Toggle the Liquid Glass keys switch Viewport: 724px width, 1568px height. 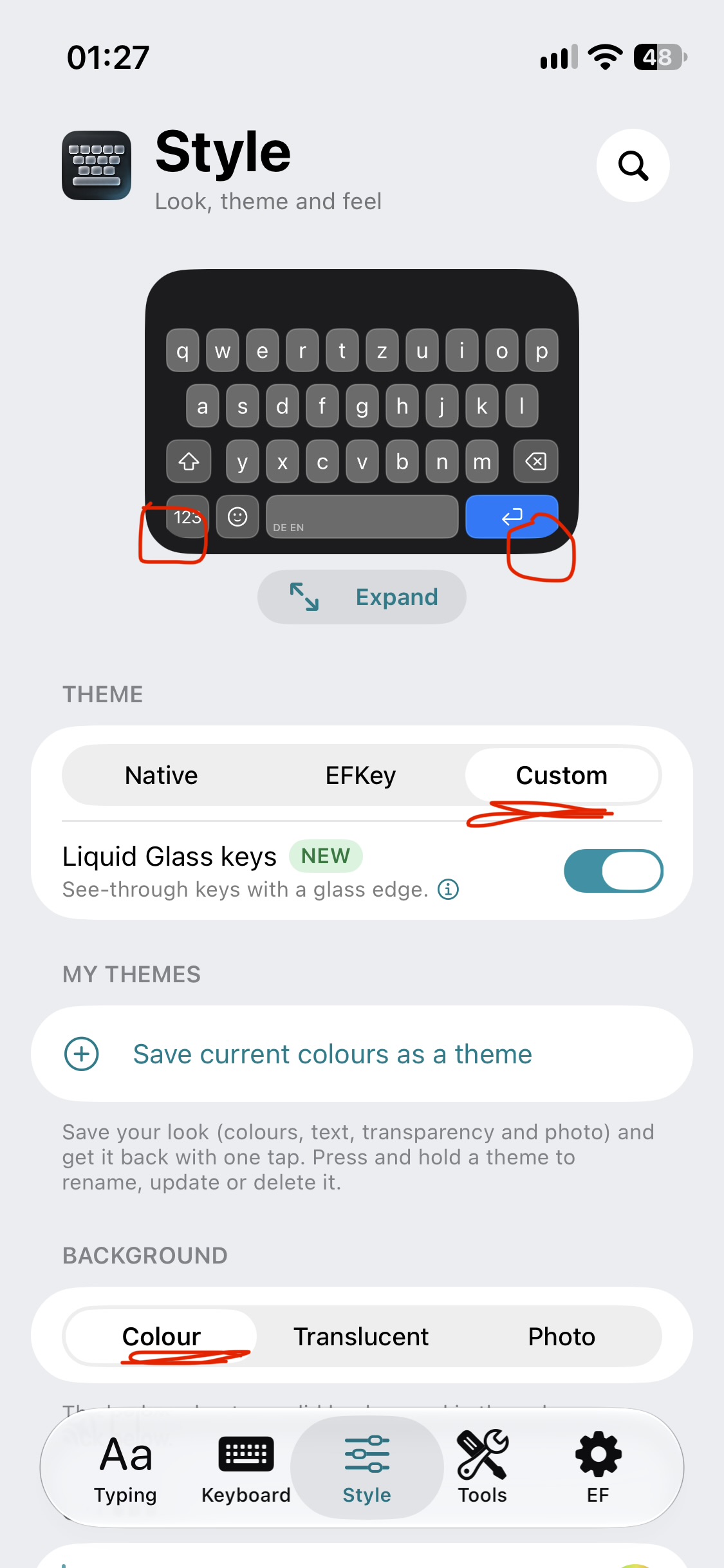tap(613, 871)
